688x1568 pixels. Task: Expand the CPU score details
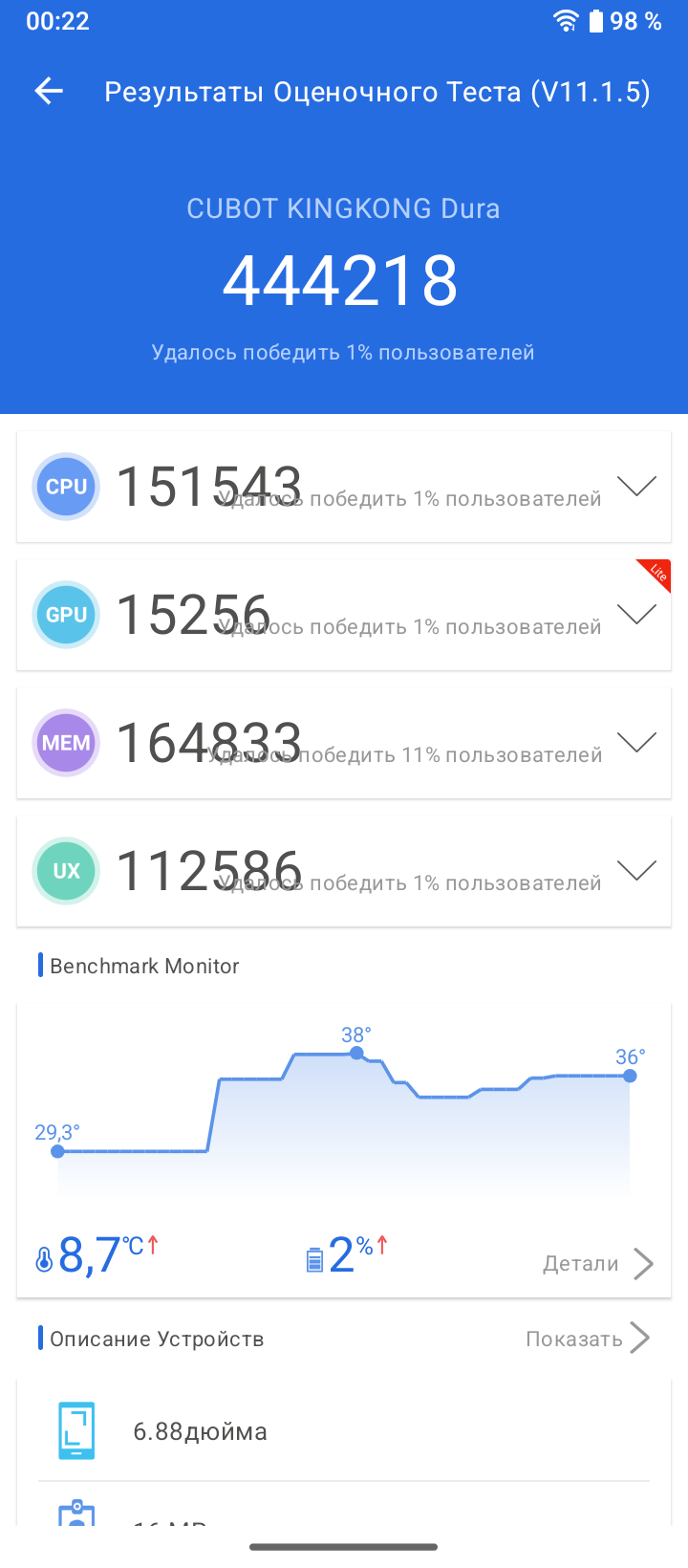click(636, 487)
